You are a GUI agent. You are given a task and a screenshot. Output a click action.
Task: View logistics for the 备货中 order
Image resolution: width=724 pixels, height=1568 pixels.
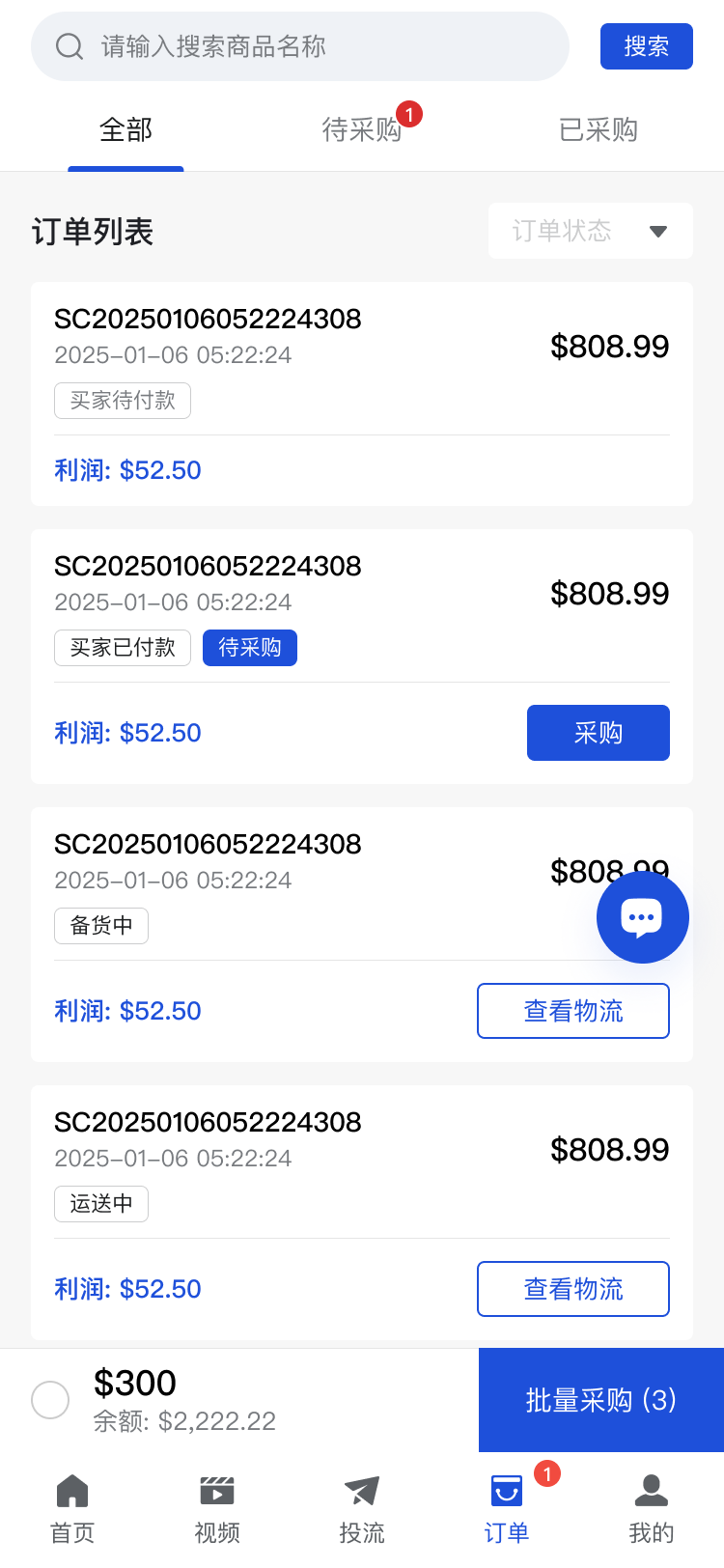[x=572, y=1011]
